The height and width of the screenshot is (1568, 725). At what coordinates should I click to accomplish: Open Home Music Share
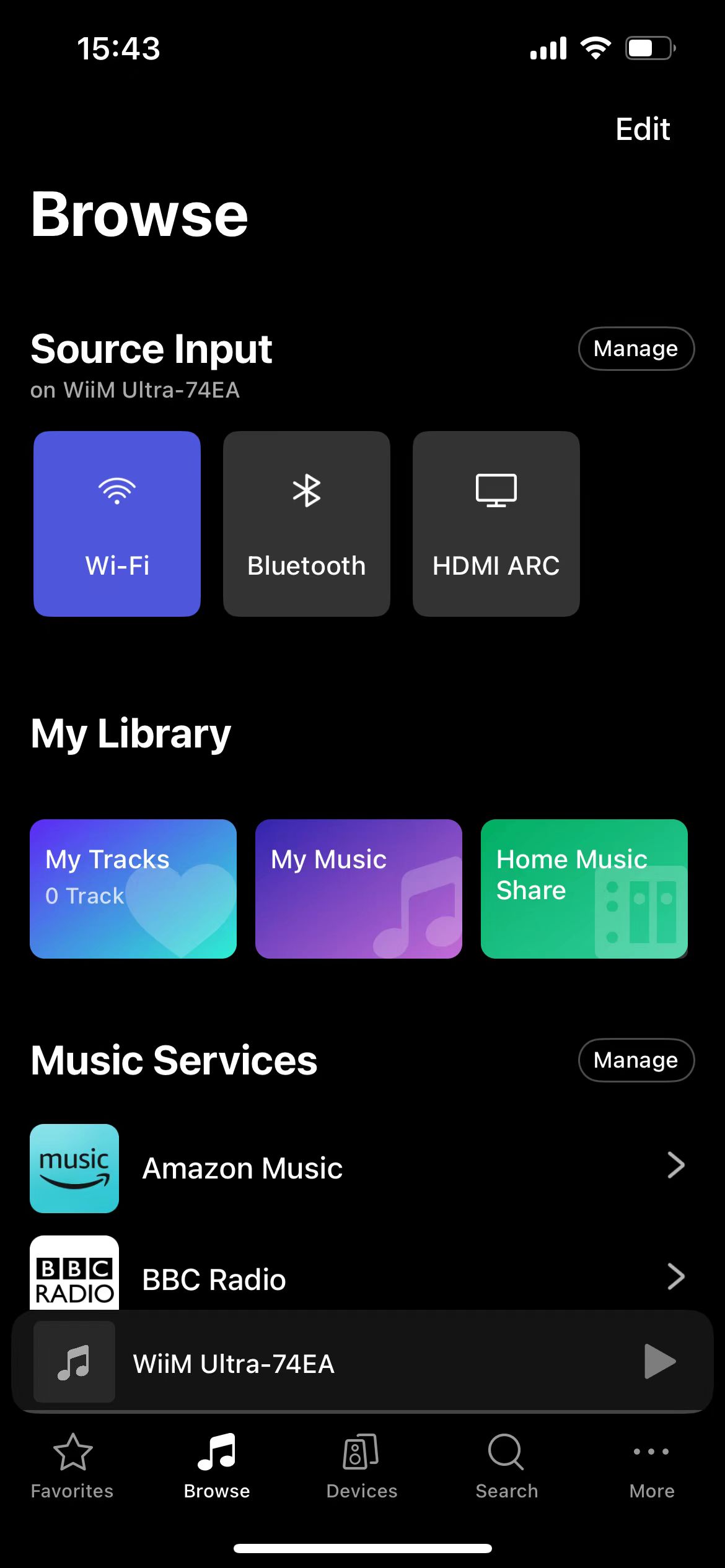coord(584,889)
